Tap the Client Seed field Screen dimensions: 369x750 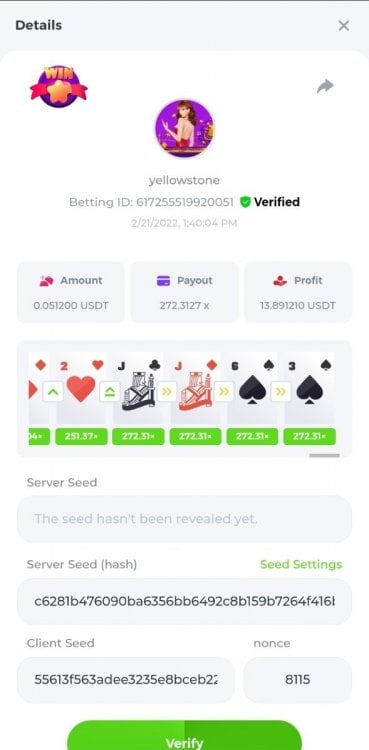point(126,680)
